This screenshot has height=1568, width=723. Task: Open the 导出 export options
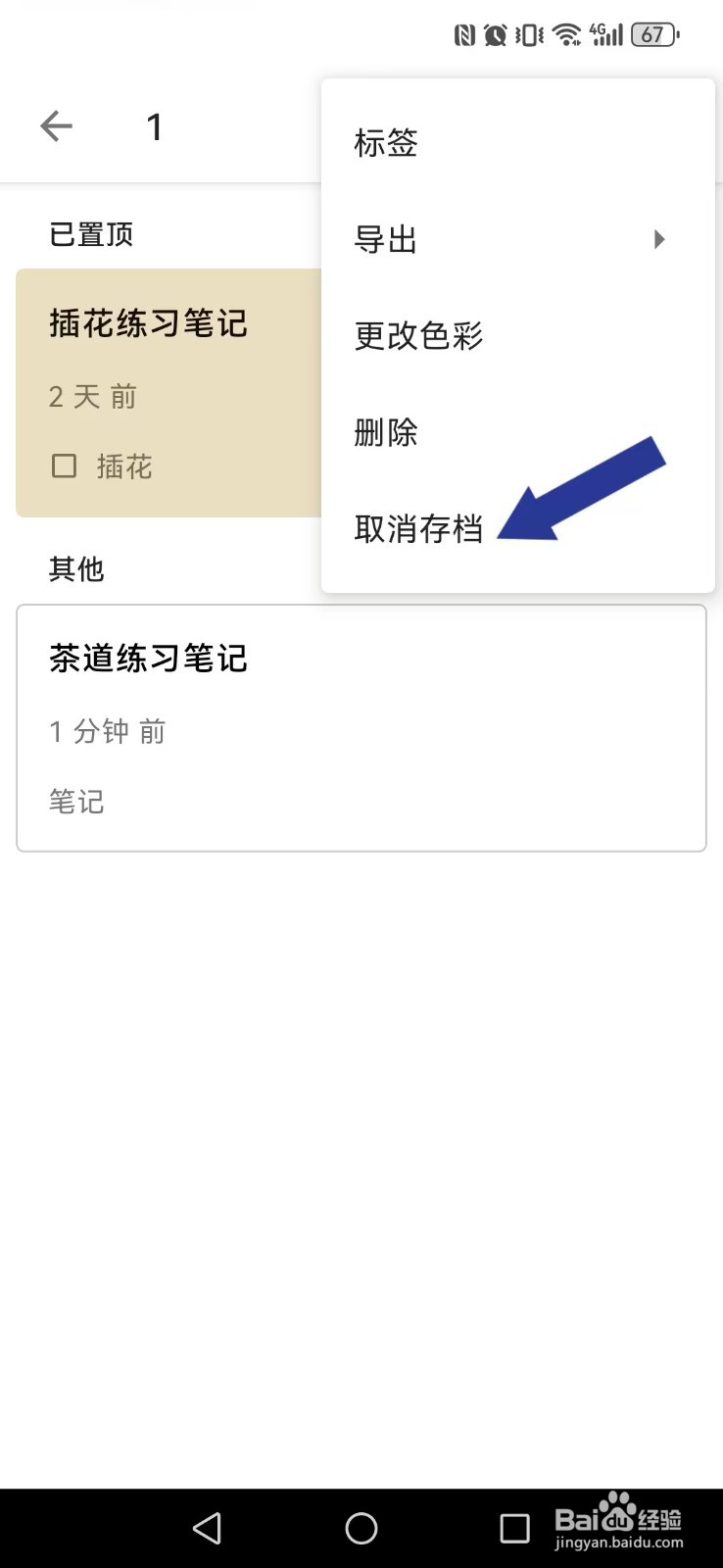(386, 240)
